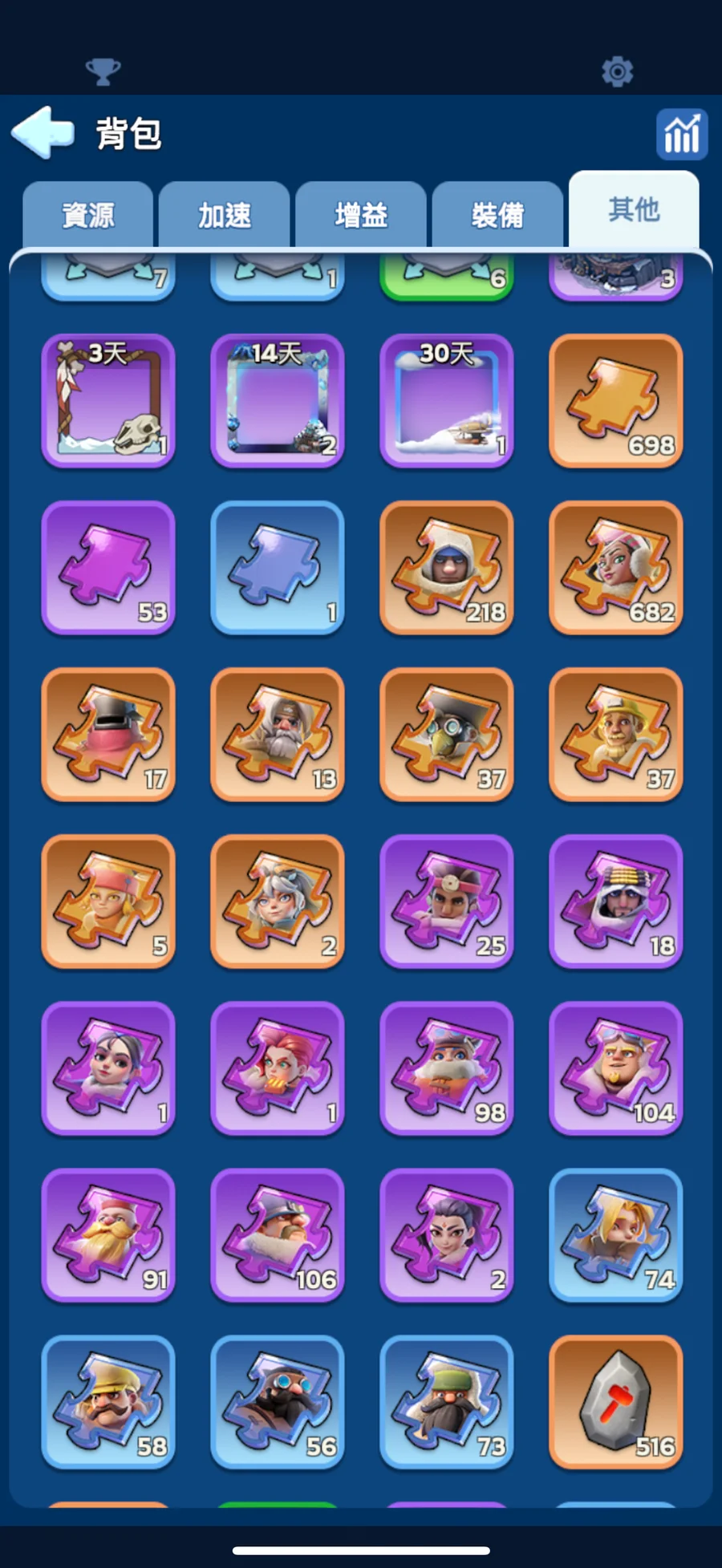Screen dimensions: 722x1568
Task: Open the trophy icon
Action: pyautogui.click(x=103, y=71)
